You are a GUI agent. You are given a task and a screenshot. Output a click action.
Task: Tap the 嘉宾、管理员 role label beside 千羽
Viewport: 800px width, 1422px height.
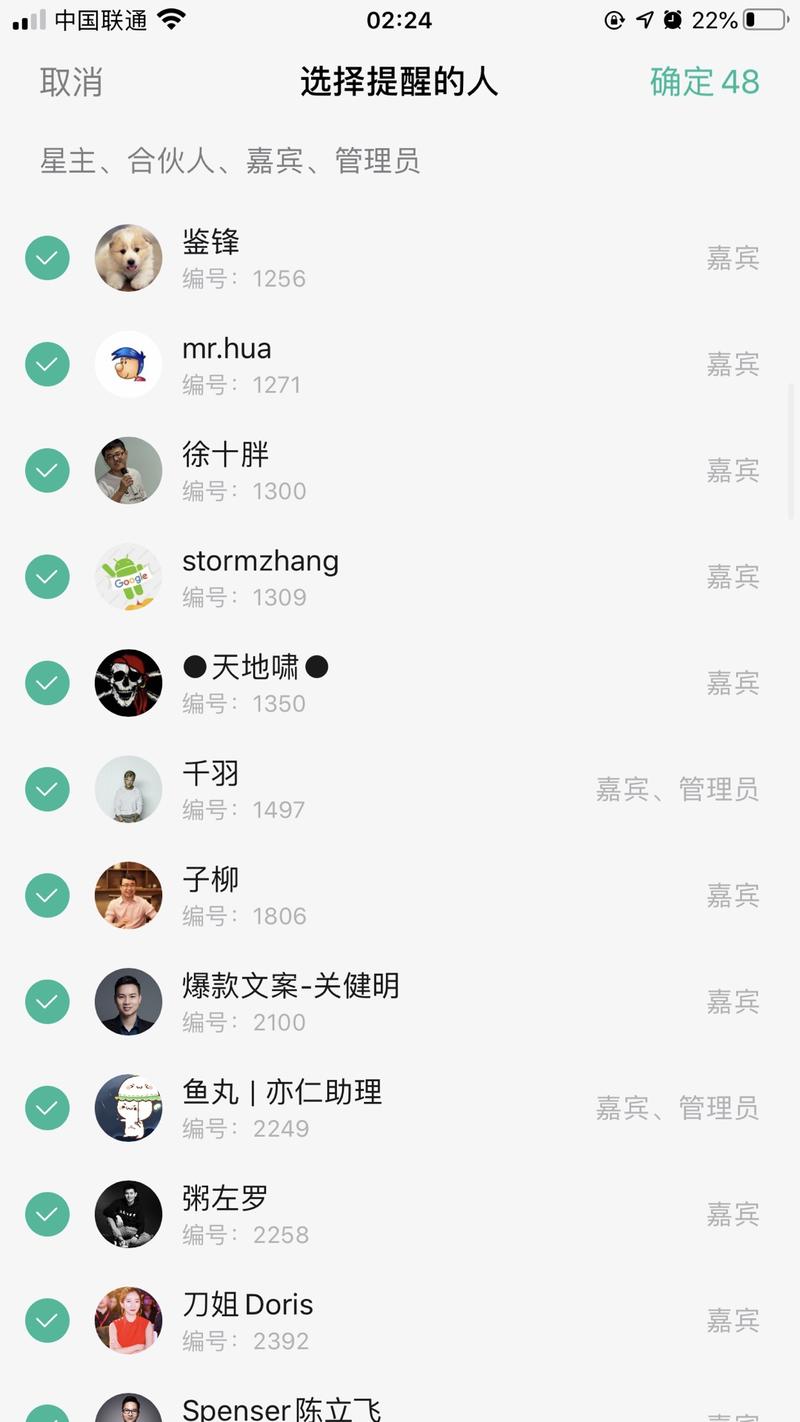point(677,789)
